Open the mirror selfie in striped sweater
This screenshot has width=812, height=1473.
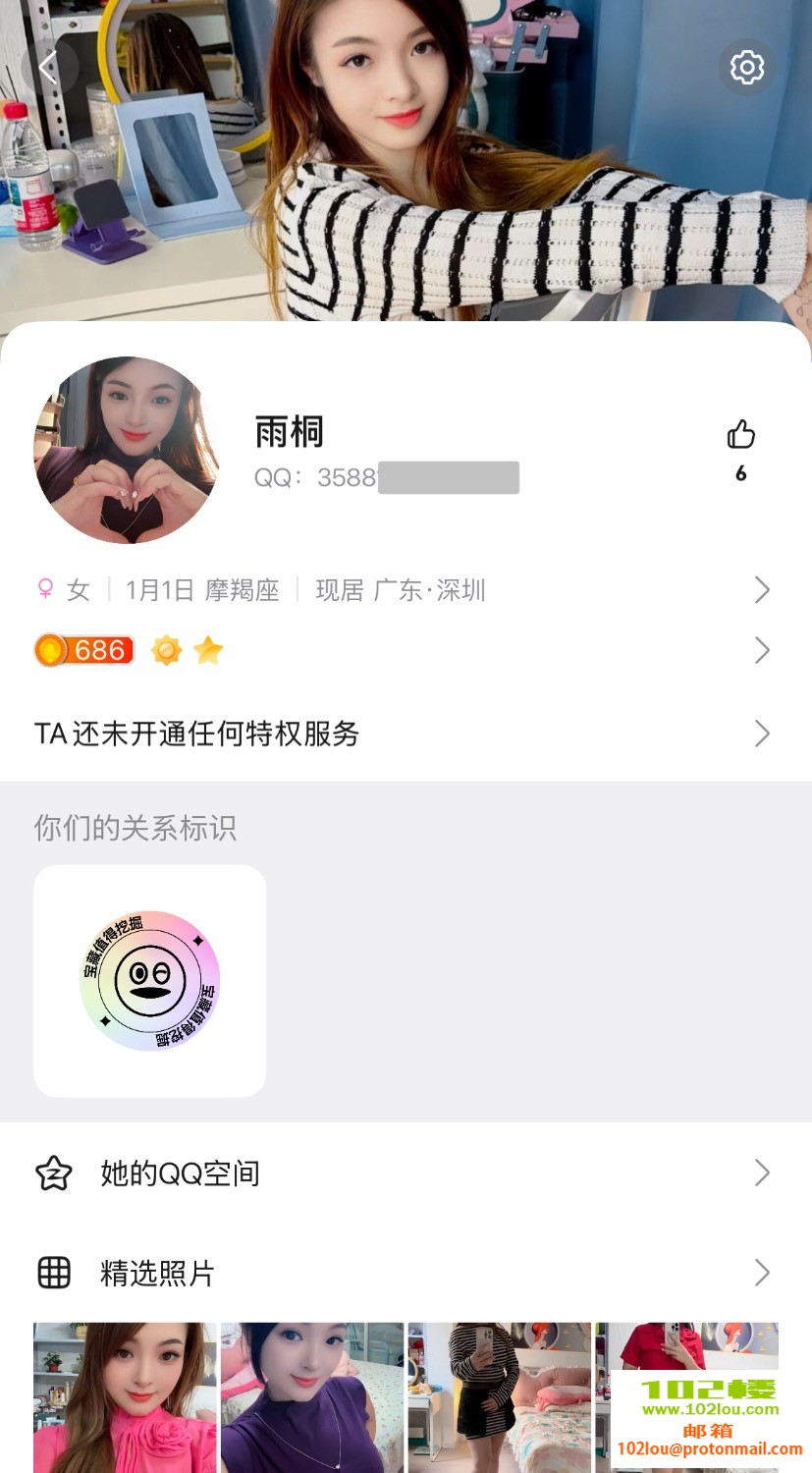tap(499, 1396)
